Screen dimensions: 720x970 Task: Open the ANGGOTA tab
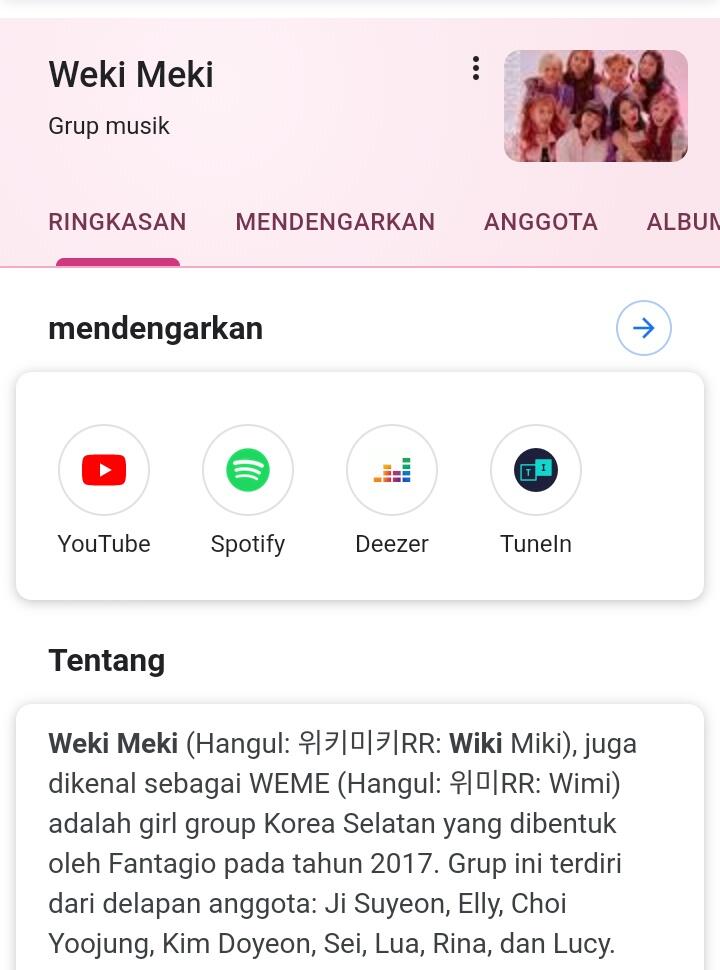[x=541, y=222]
